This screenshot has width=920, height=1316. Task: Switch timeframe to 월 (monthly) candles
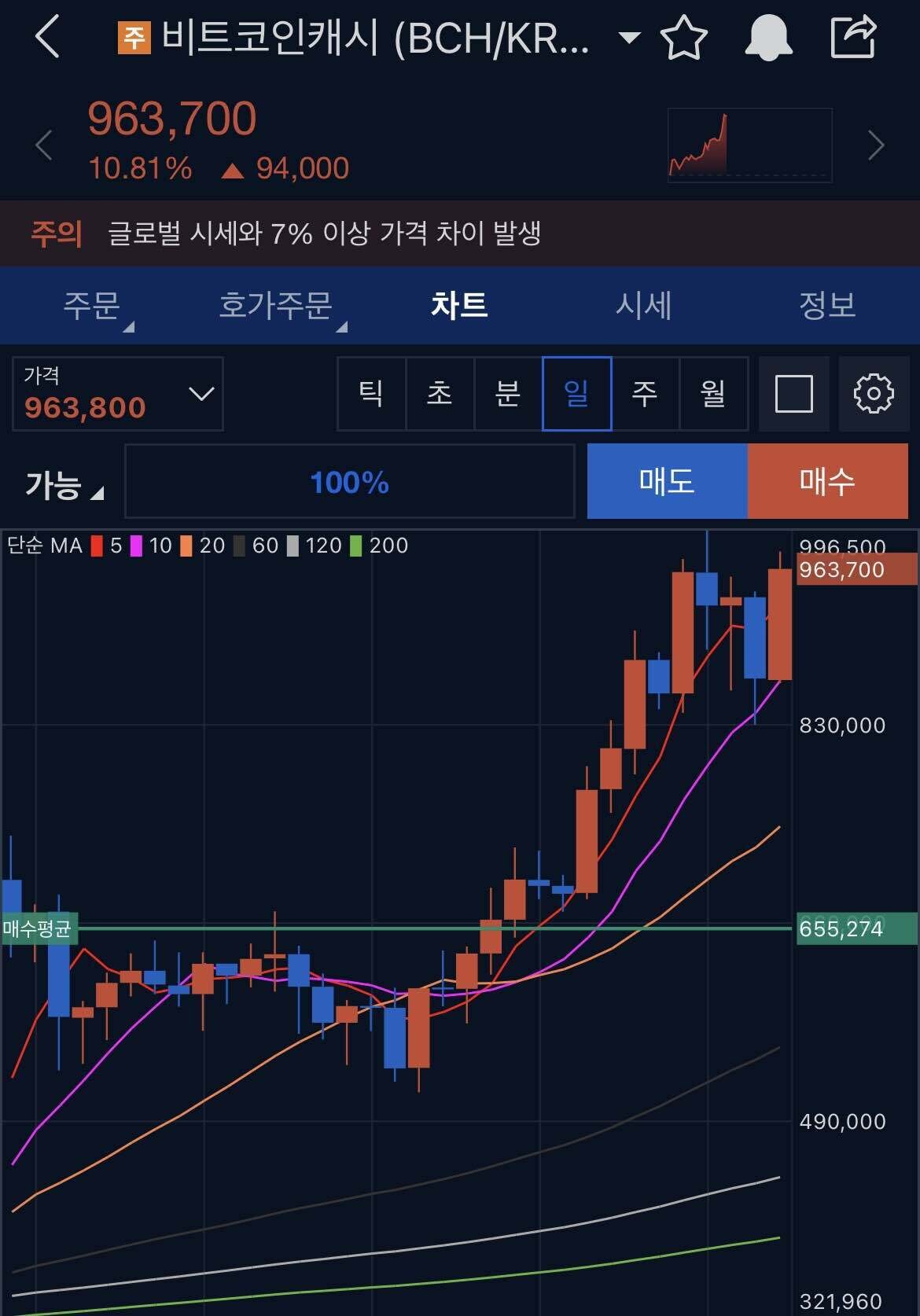(x=712, y=395)
